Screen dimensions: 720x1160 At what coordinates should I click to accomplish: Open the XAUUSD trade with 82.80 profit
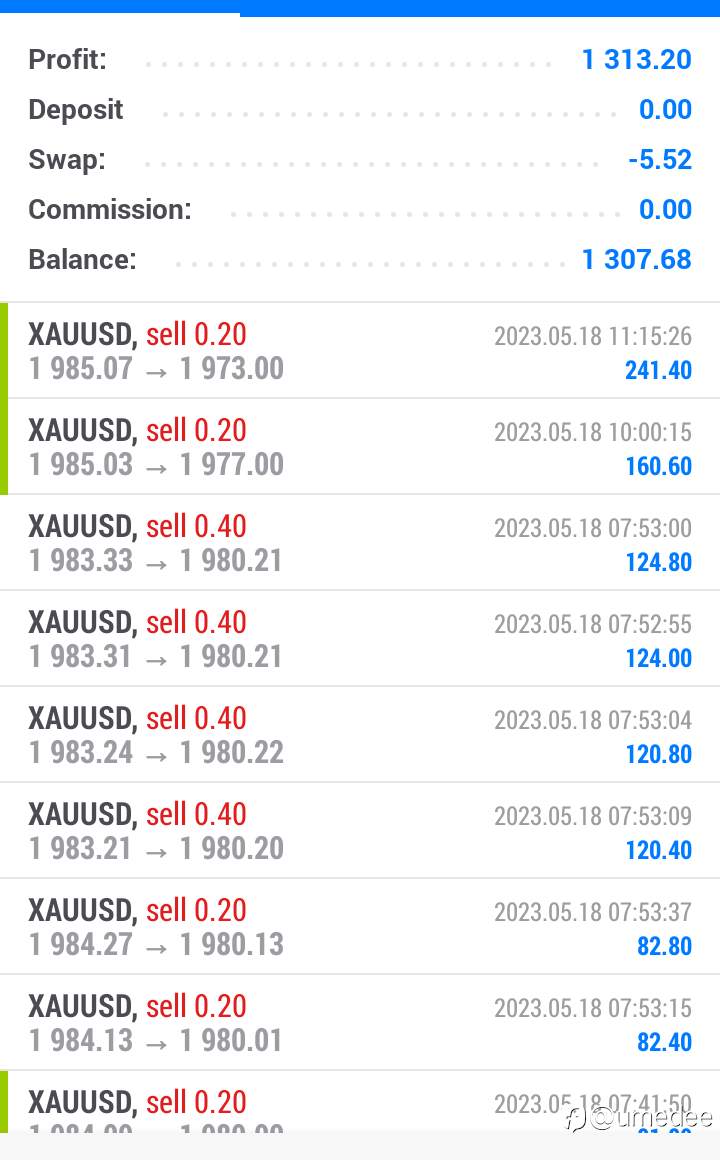point(360,926)
